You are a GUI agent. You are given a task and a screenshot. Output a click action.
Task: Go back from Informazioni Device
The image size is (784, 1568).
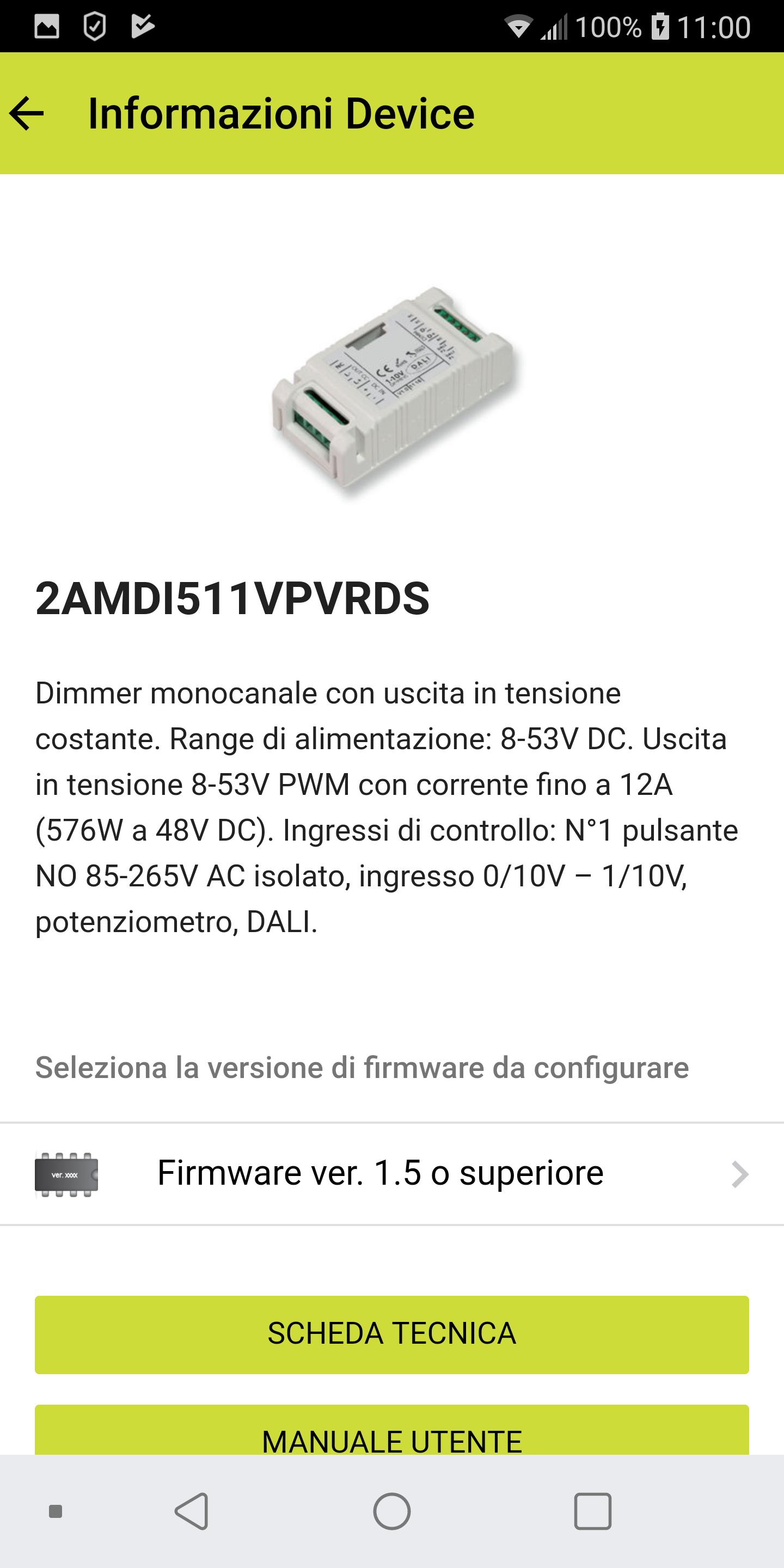coord(27,113)
